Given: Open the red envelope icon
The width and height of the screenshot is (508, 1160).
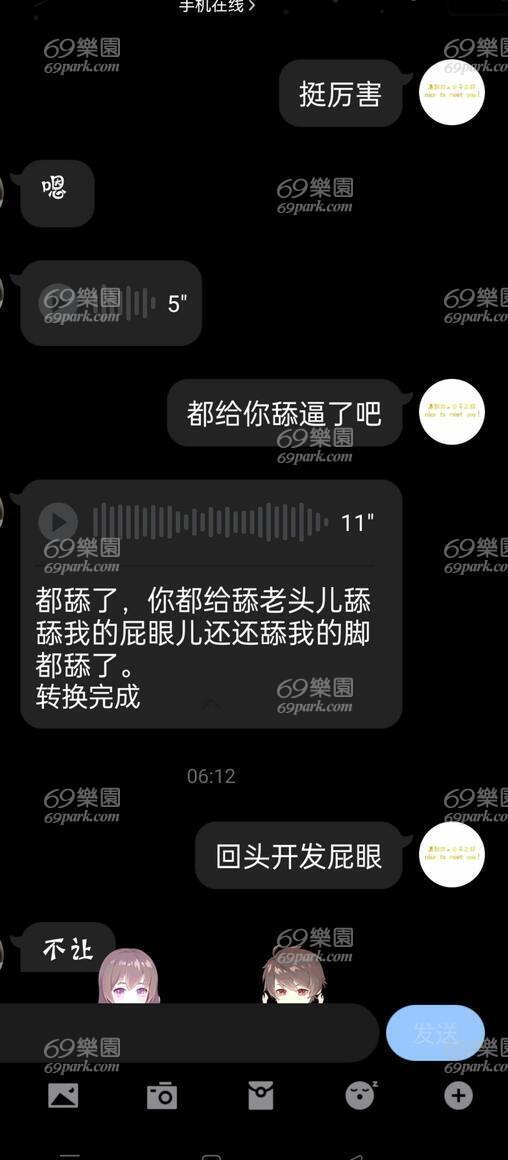Looking at the screenshot, I should 261,1095.
